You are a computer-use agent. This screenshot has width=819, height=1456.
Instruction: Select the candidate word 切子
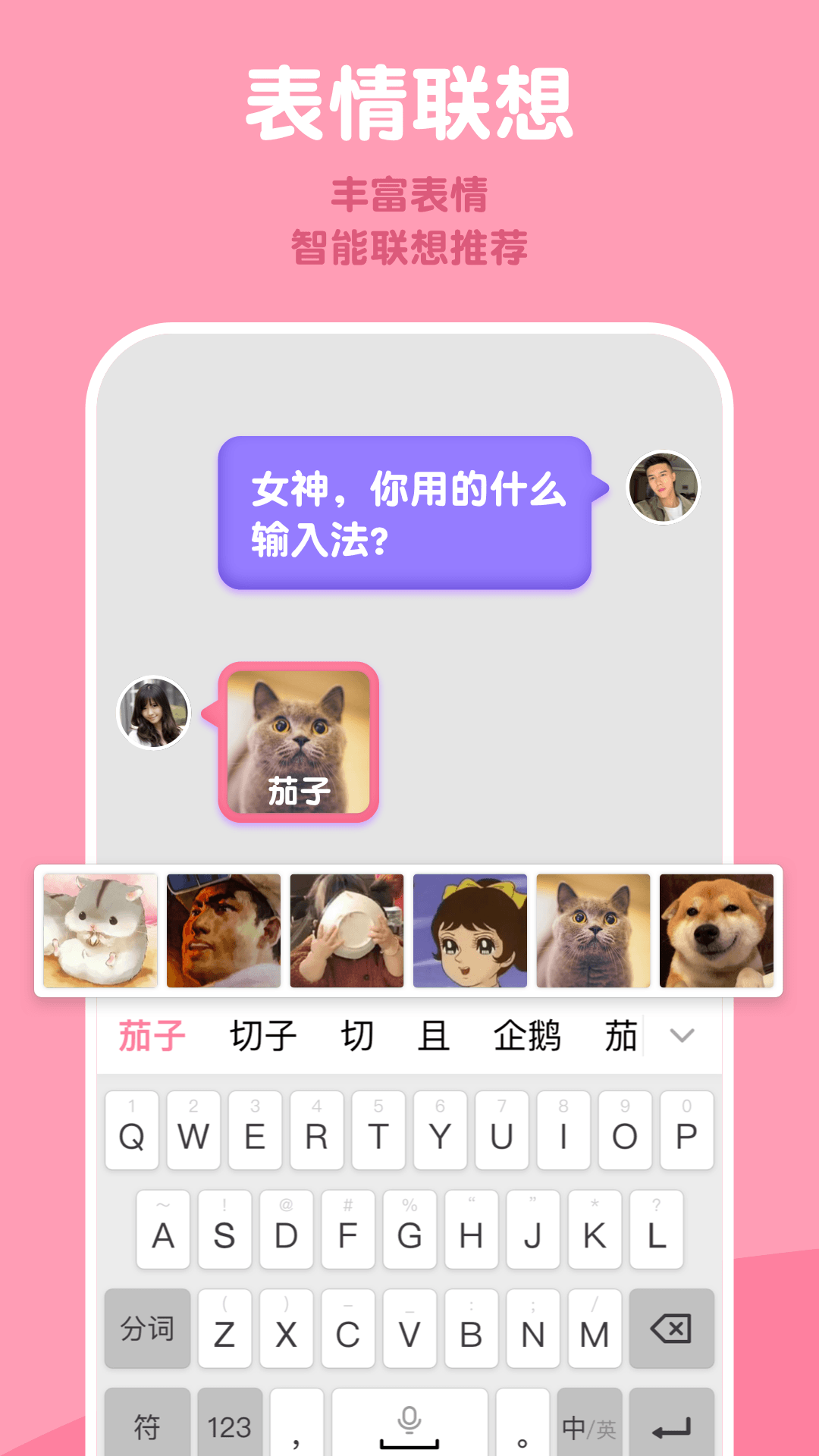[x=262, y=1034]
